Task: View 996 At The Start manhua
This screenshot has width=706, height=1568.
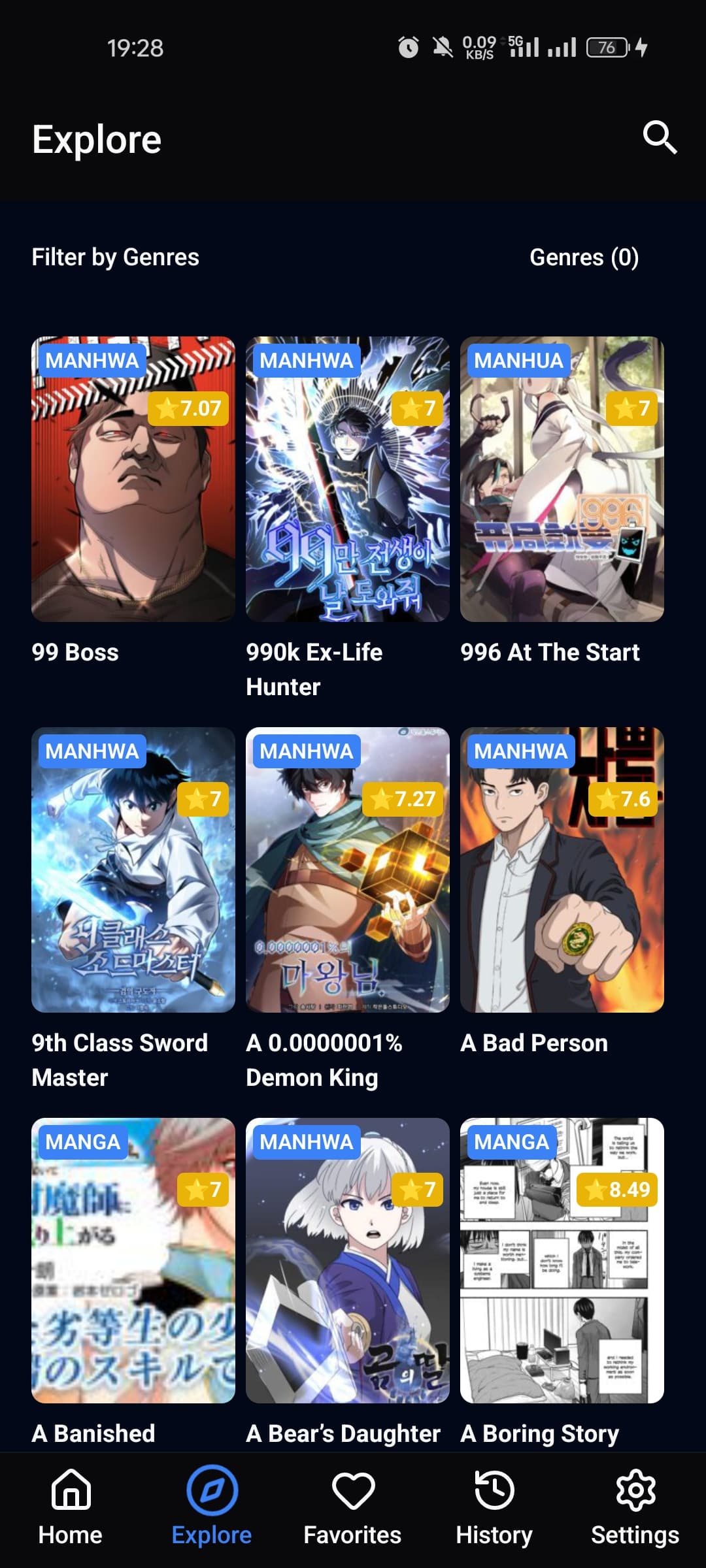Action: point(562,479)
